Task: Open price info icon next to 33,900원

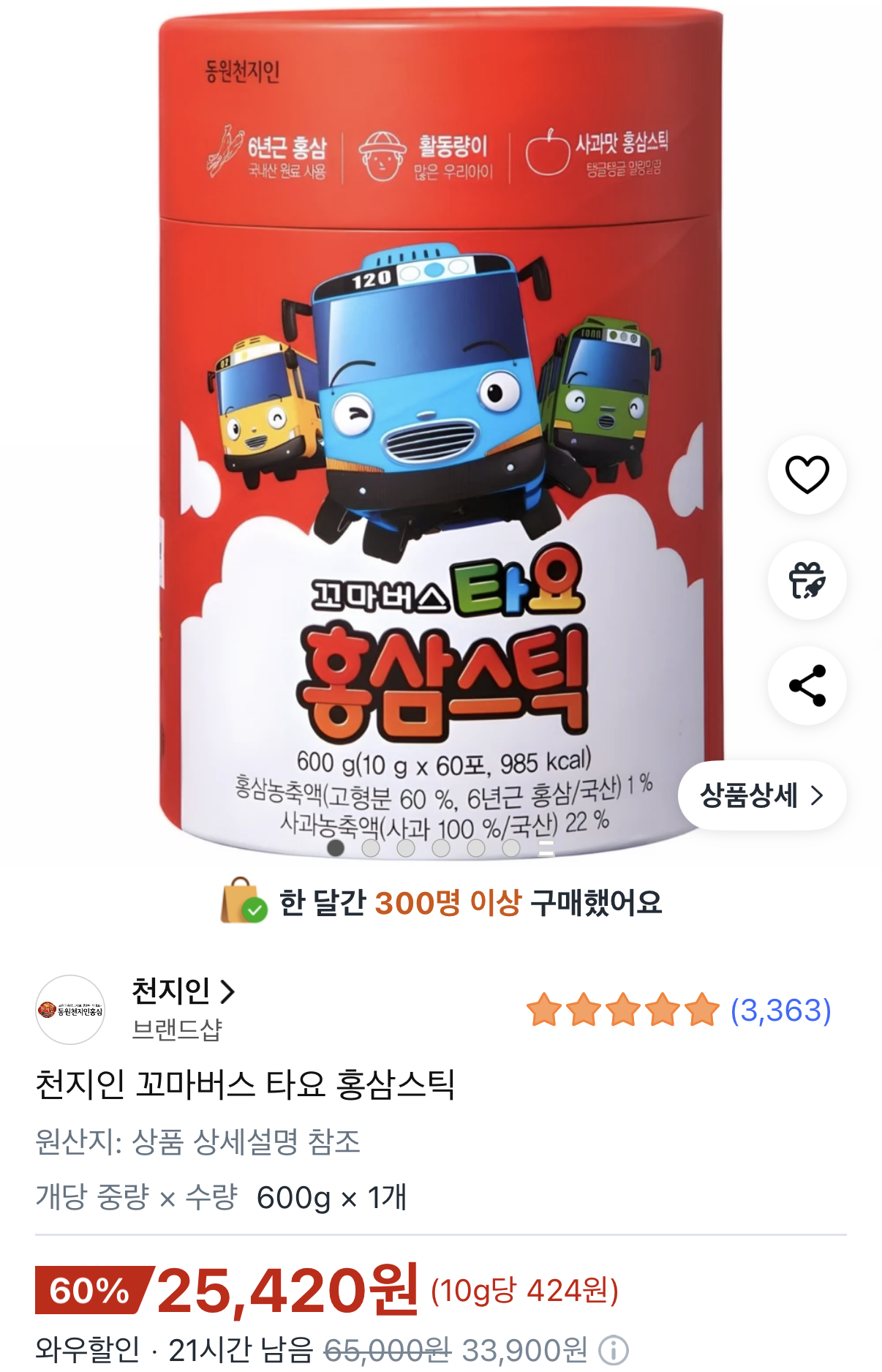Action: tap(613, 1350)
